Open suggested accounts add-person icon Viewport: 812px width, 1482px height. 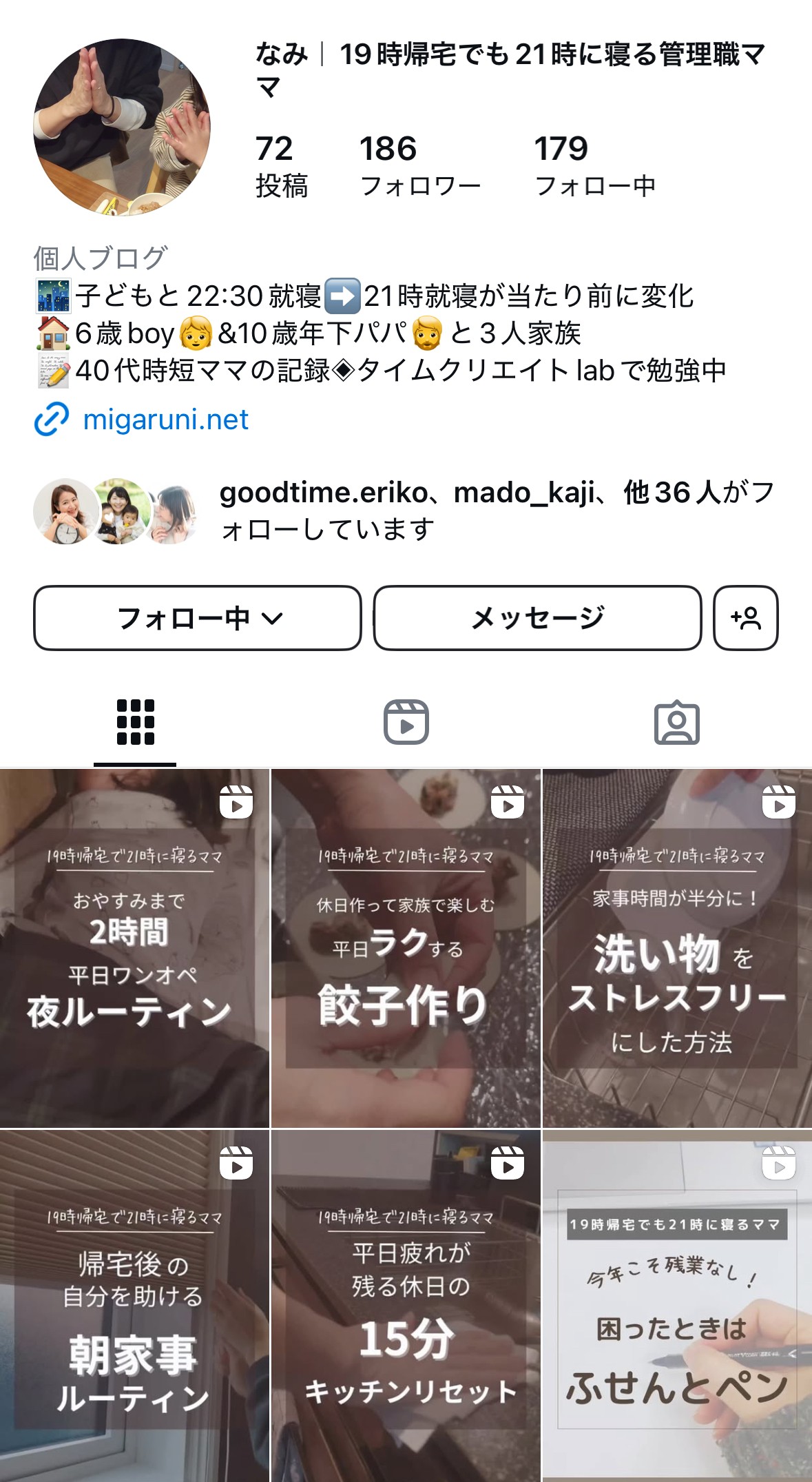coord(746,618)
